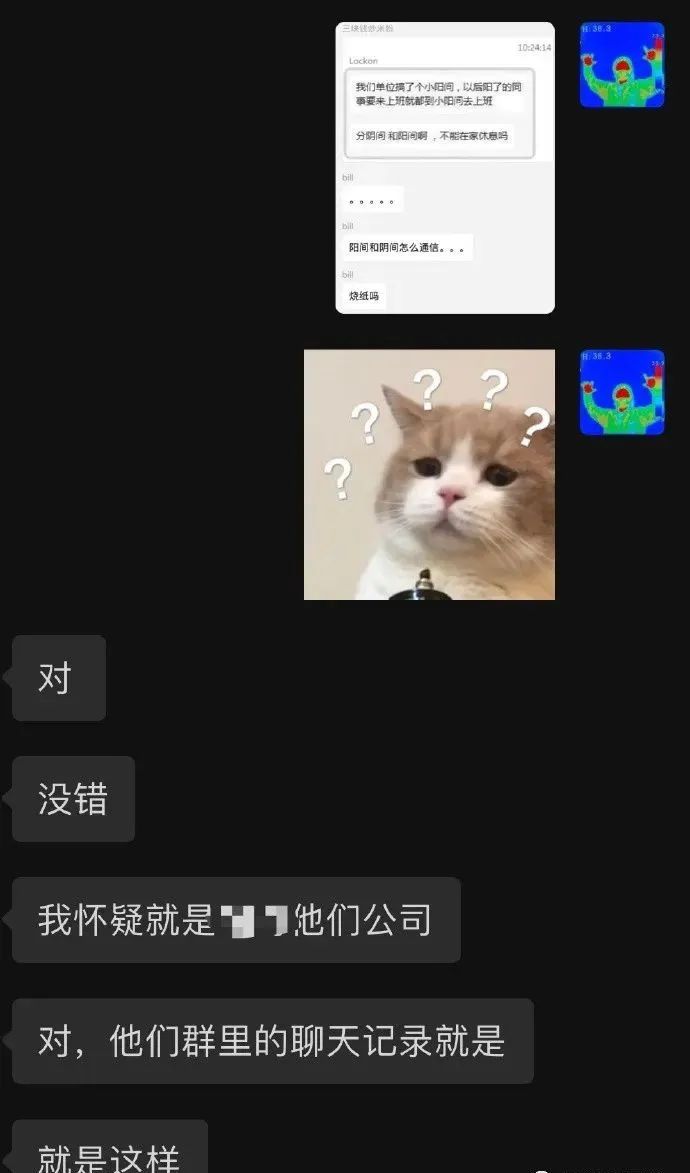
Task: Open sender avatar beside the chat screenshot message
Action: coord(622,65)
